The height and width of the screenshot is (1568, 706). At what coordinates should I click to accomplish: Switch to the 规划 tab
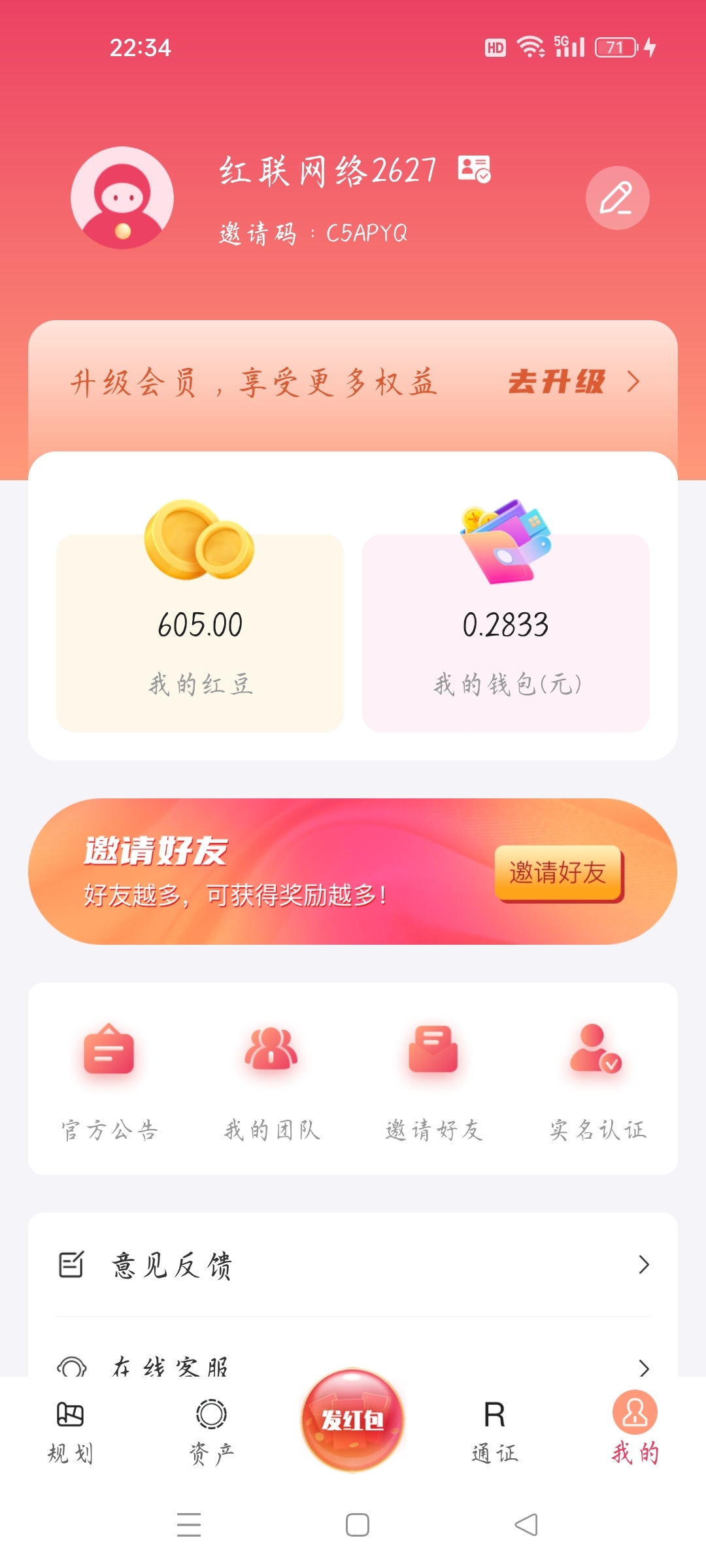click(71, 1432)
